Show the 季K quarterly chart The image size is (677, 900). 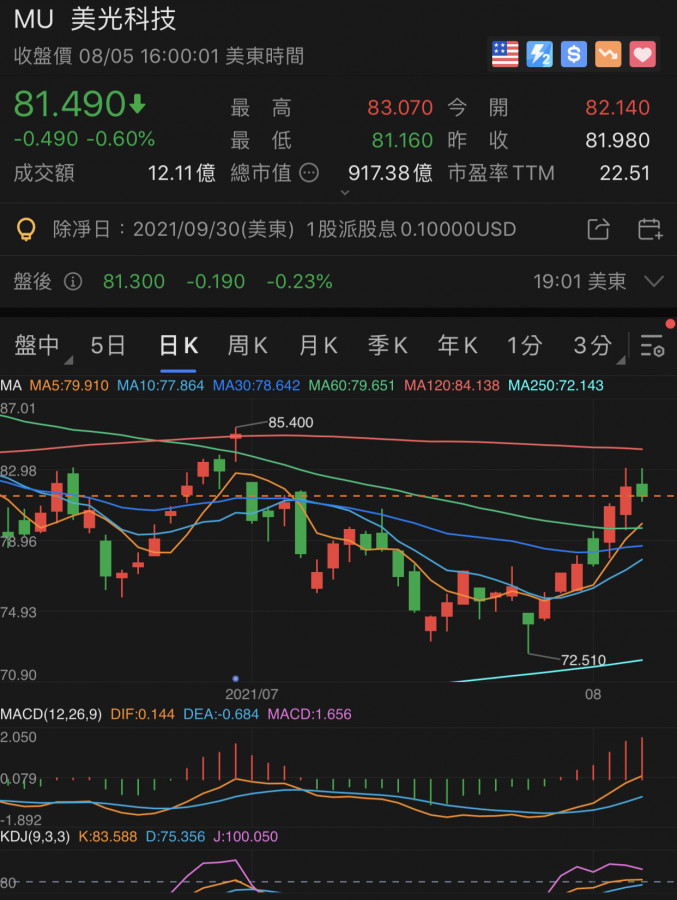point(387,346)
